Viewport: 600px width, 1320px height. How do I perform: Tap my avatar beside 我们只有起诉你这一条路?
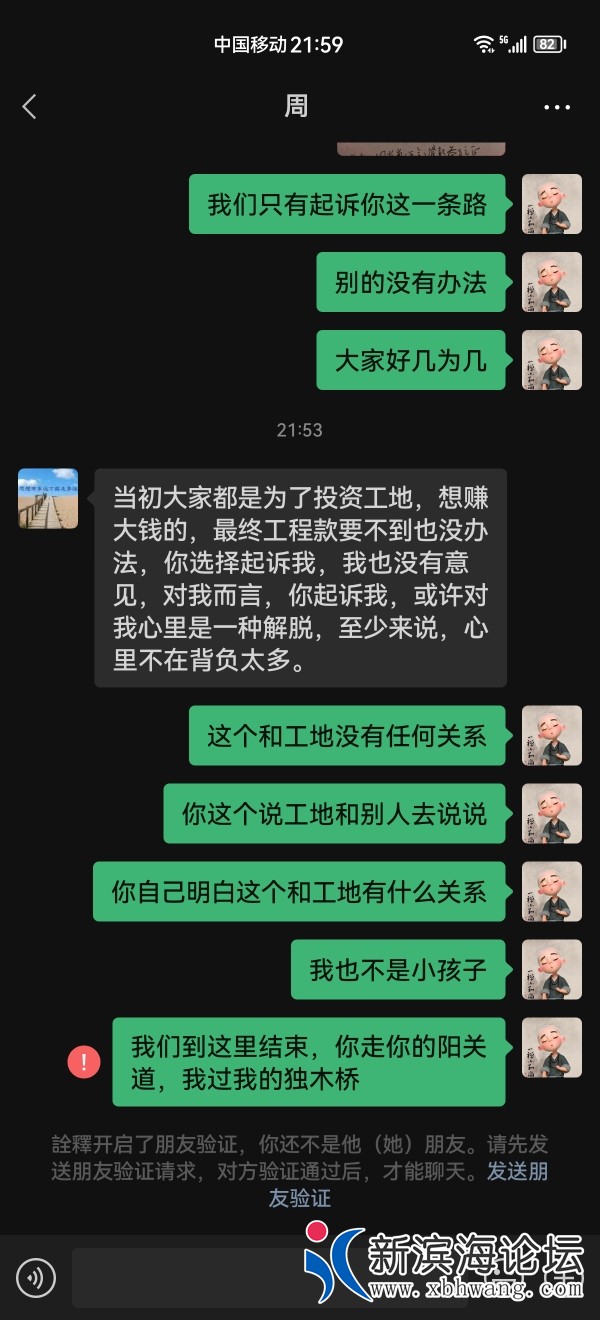point(551,204)
